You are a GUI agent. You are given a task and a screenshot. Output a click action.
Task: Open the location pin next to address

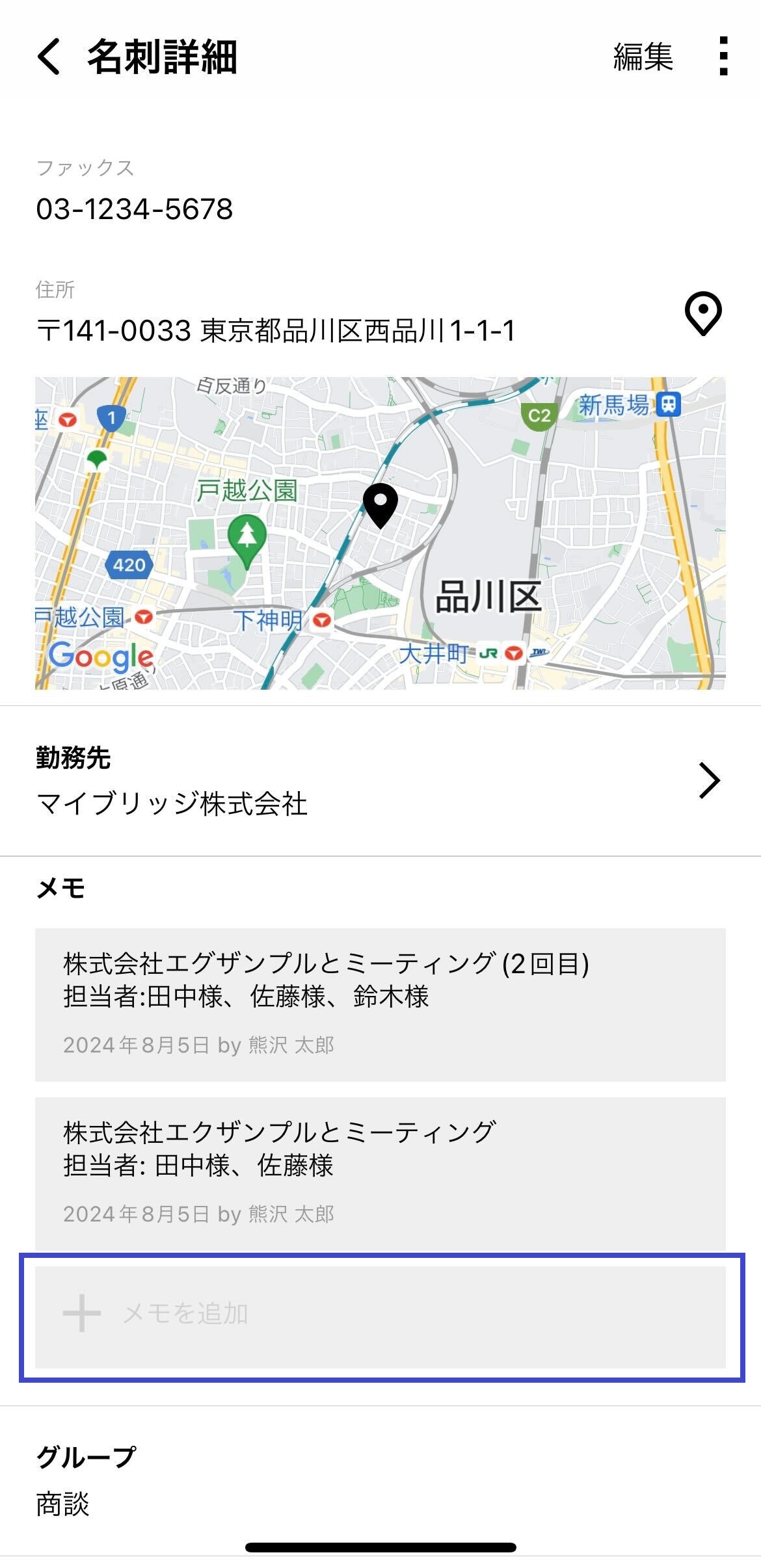coord(703,314)
